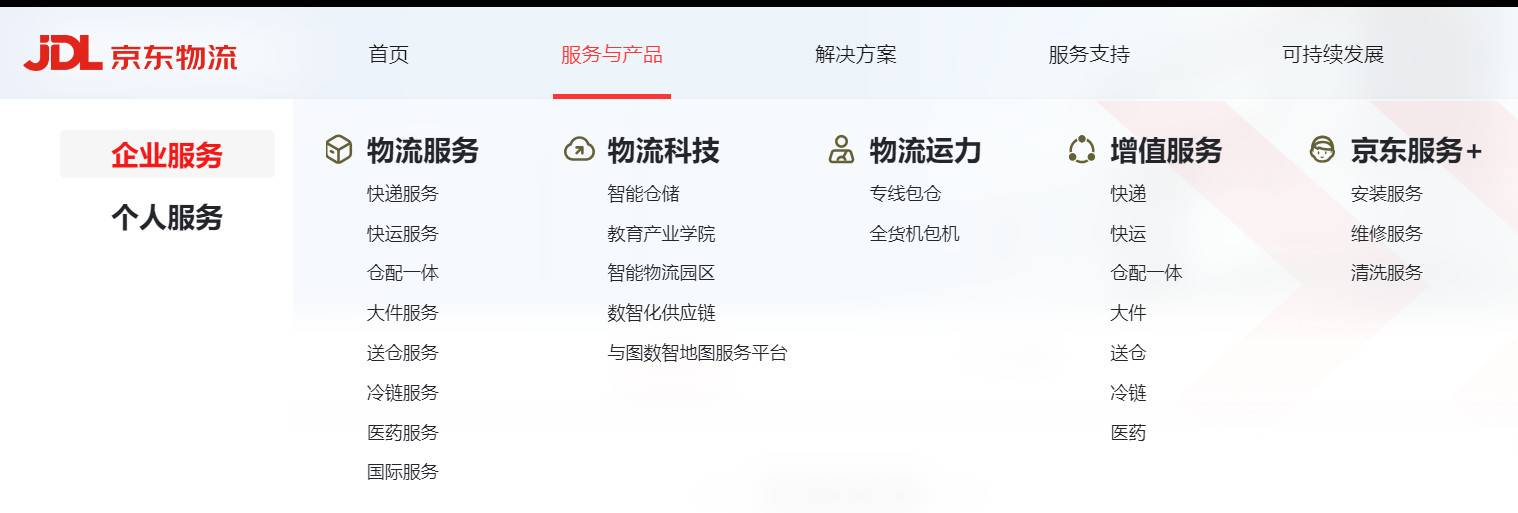Open the 解决方案 navigation menu
1518x513 pixels.
point(855,55)
